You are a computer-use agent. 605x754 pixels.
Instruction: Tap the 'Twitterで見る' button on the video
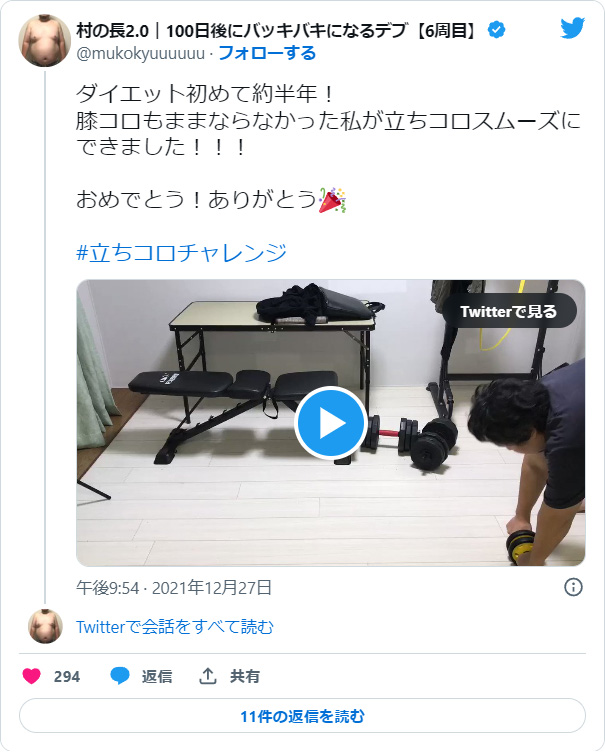508,311
